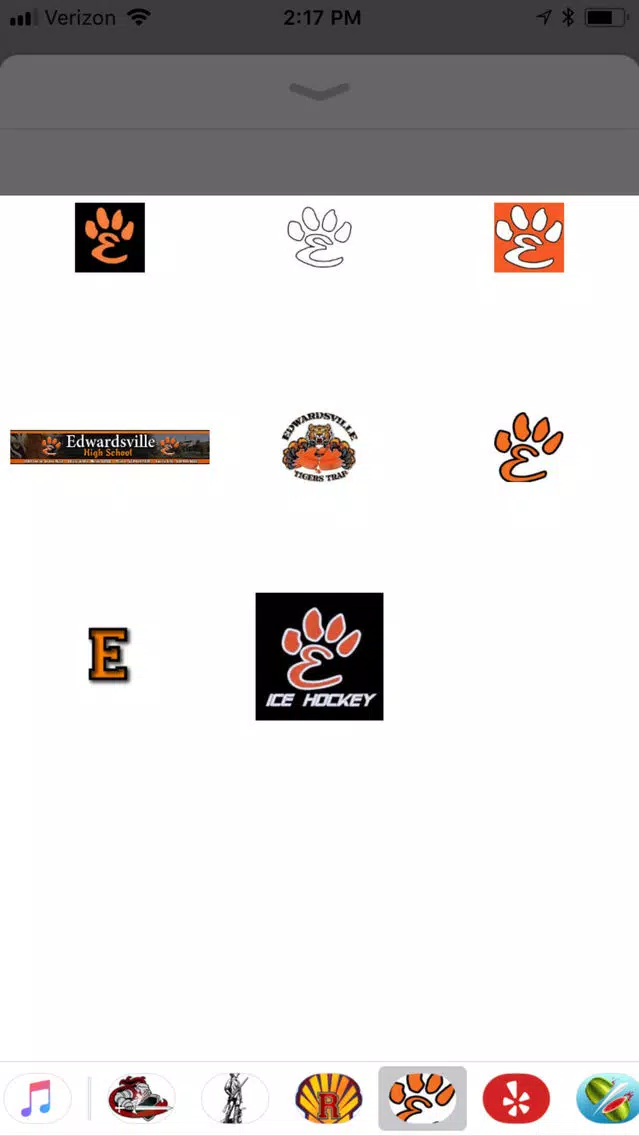This screenshot has height=1136, width=639.
Task: Insert the orange block letter E sticker
Action: pos(109,655)
